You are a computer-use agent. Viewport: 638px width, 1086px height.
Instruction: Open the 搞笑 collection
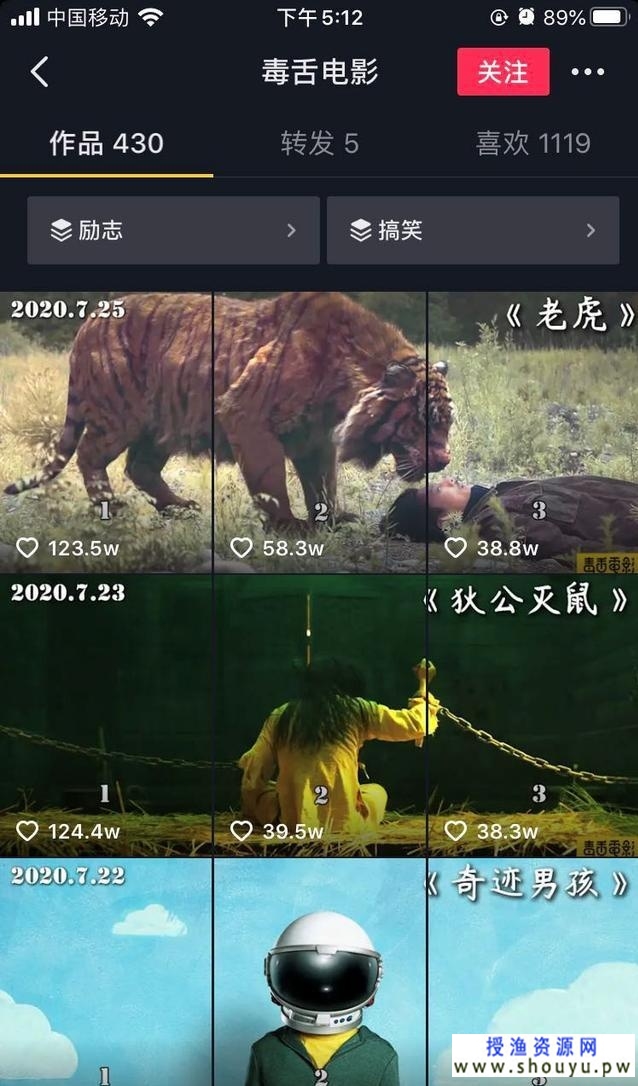[473, 230]
